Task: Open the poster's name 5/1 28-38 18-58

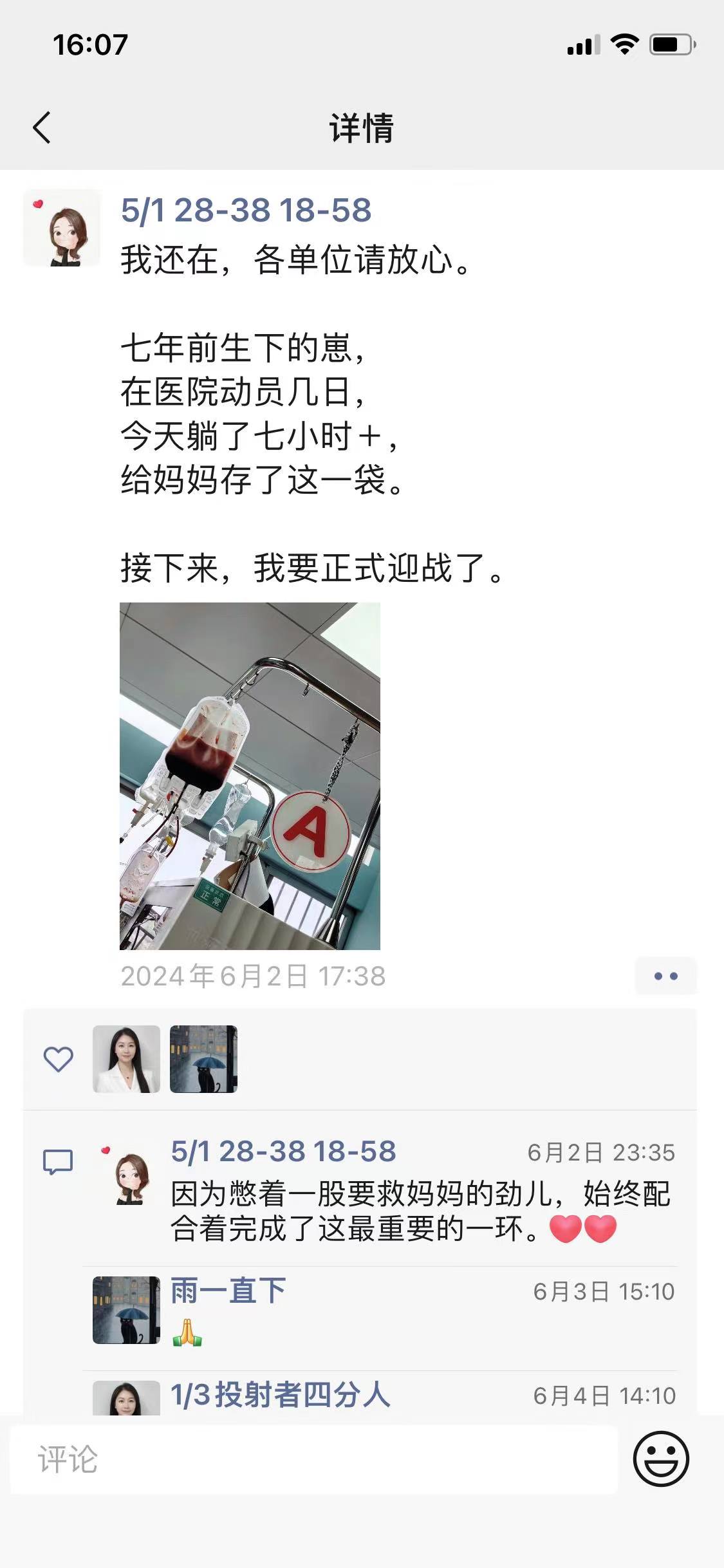Action: (246, 210)
